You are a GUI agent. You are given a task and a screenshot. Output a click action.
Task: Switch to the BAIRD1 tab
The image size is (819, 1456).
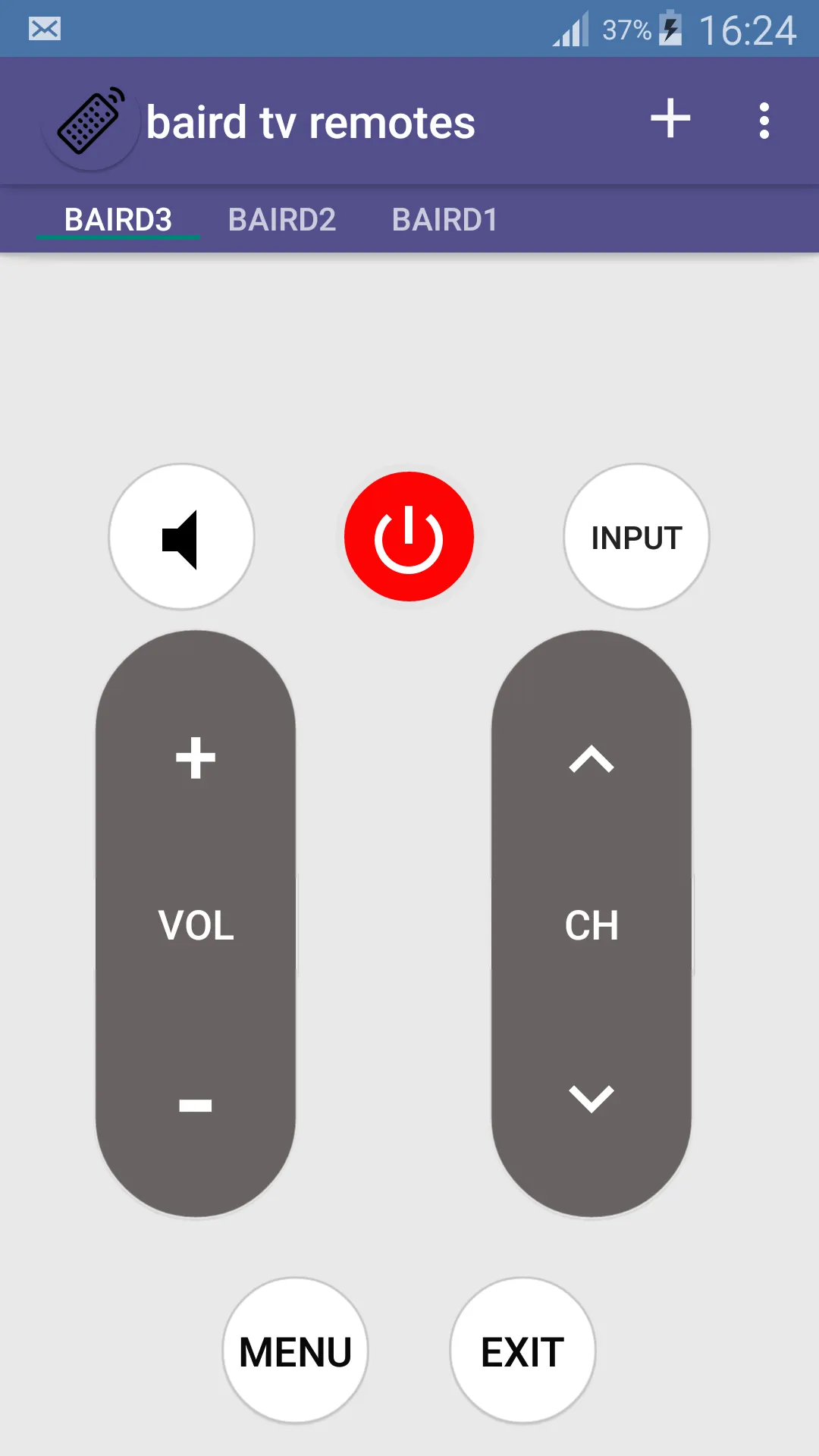coord(445,220)
